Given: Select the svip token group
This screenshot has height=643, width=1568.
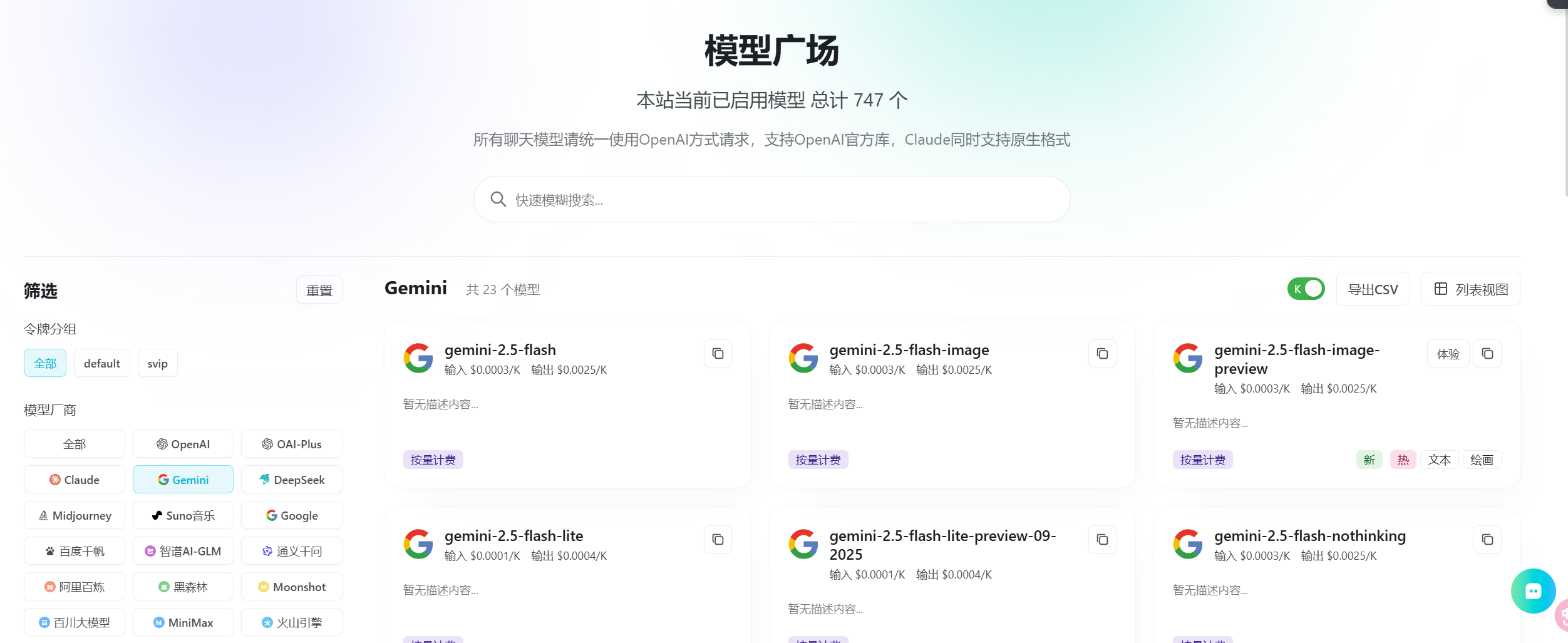Looking at the screenshot, I should click(157, 364).
